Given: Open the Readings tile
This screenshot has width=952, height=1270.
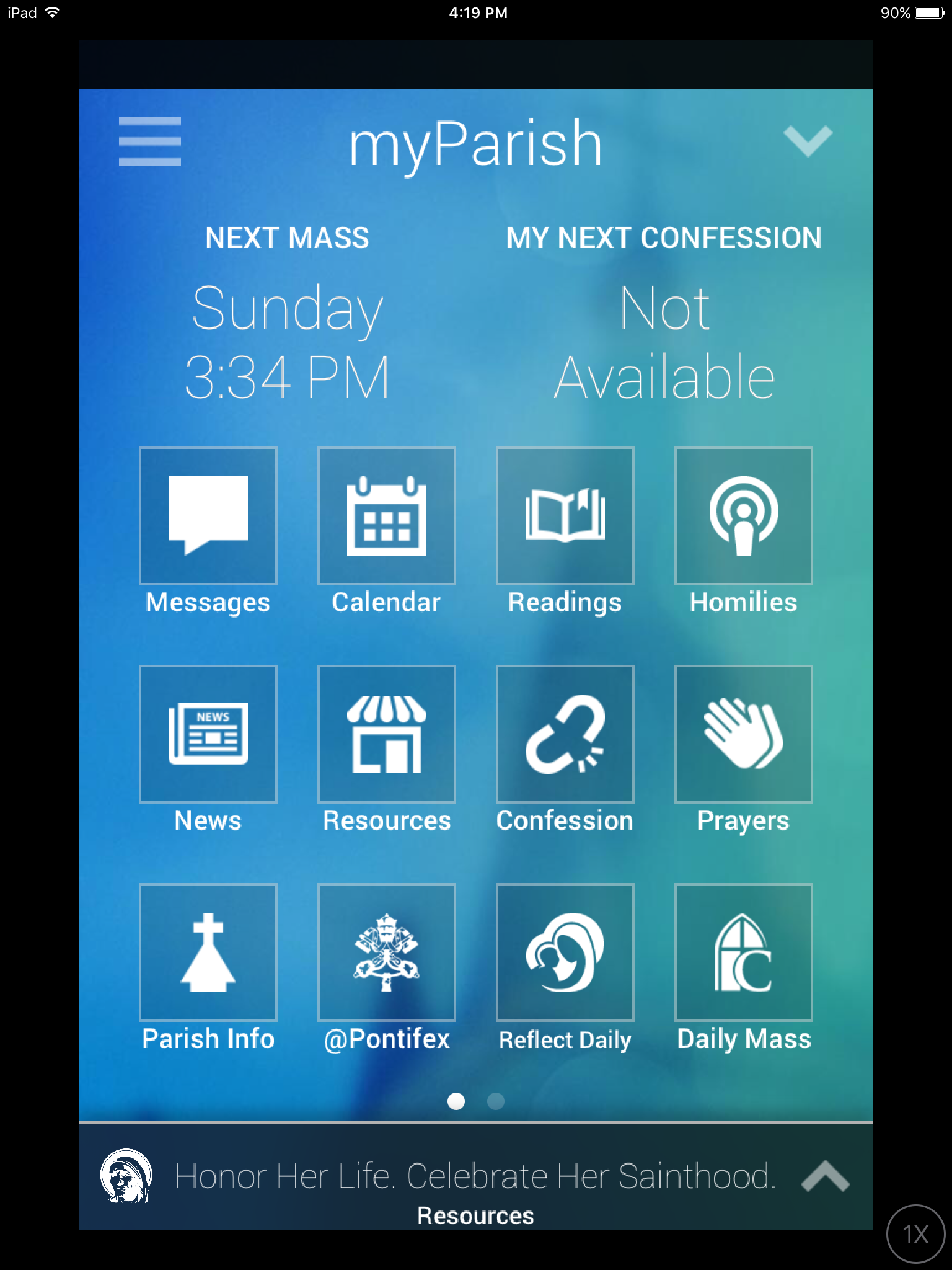Looking at the screenshot, I should pos(565,515).
